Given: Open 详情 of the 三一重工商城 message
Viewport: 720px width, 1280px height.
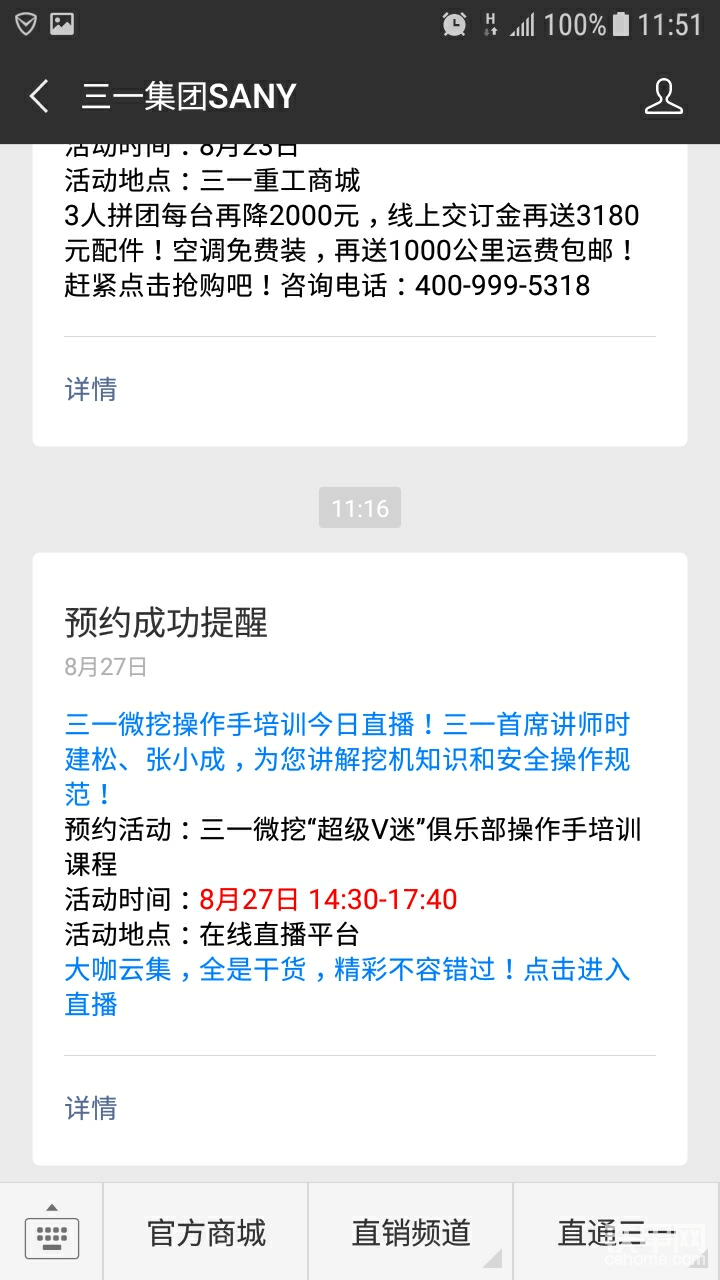Looking at the screenshot, I should pos(91,389).
